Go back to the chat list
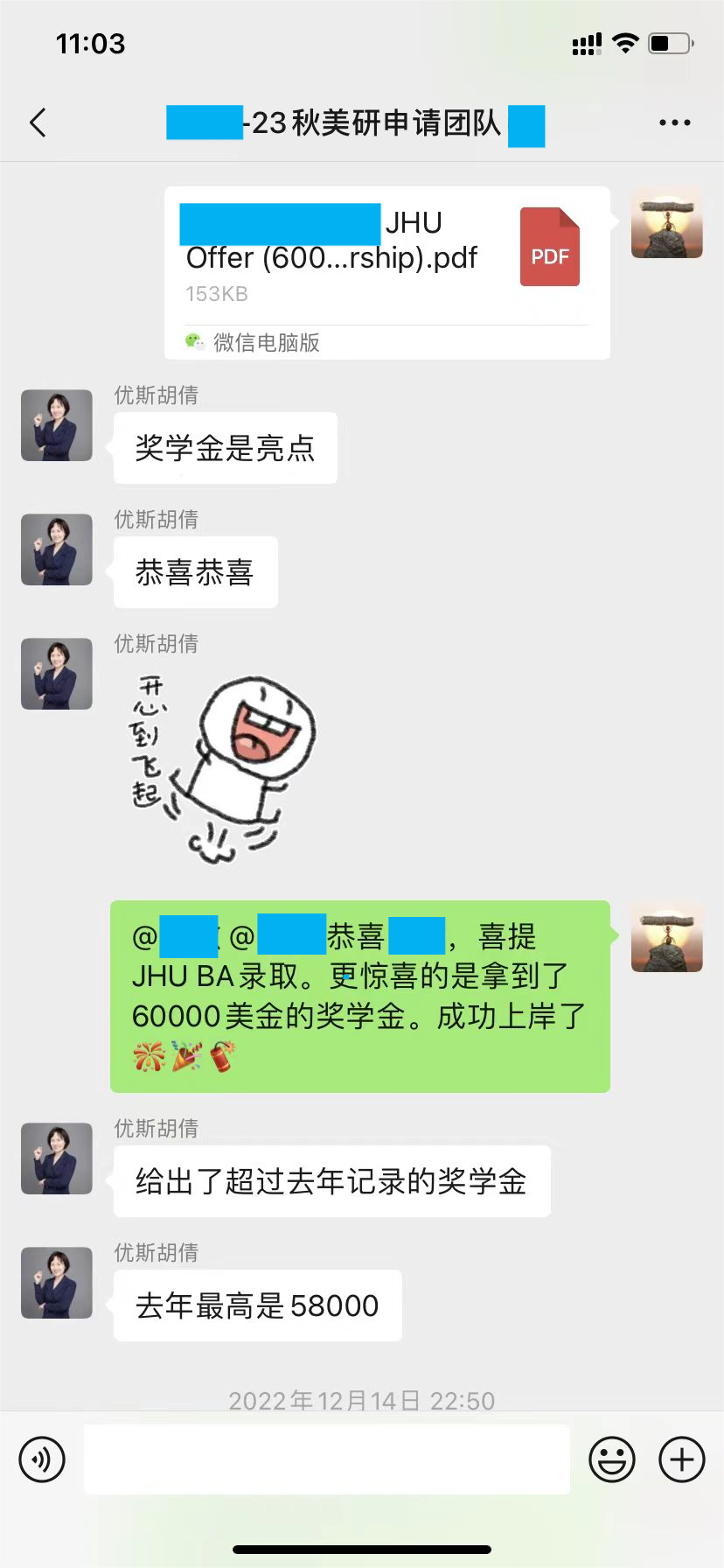This screenshot has height=1568, width=724. (38, 123)
